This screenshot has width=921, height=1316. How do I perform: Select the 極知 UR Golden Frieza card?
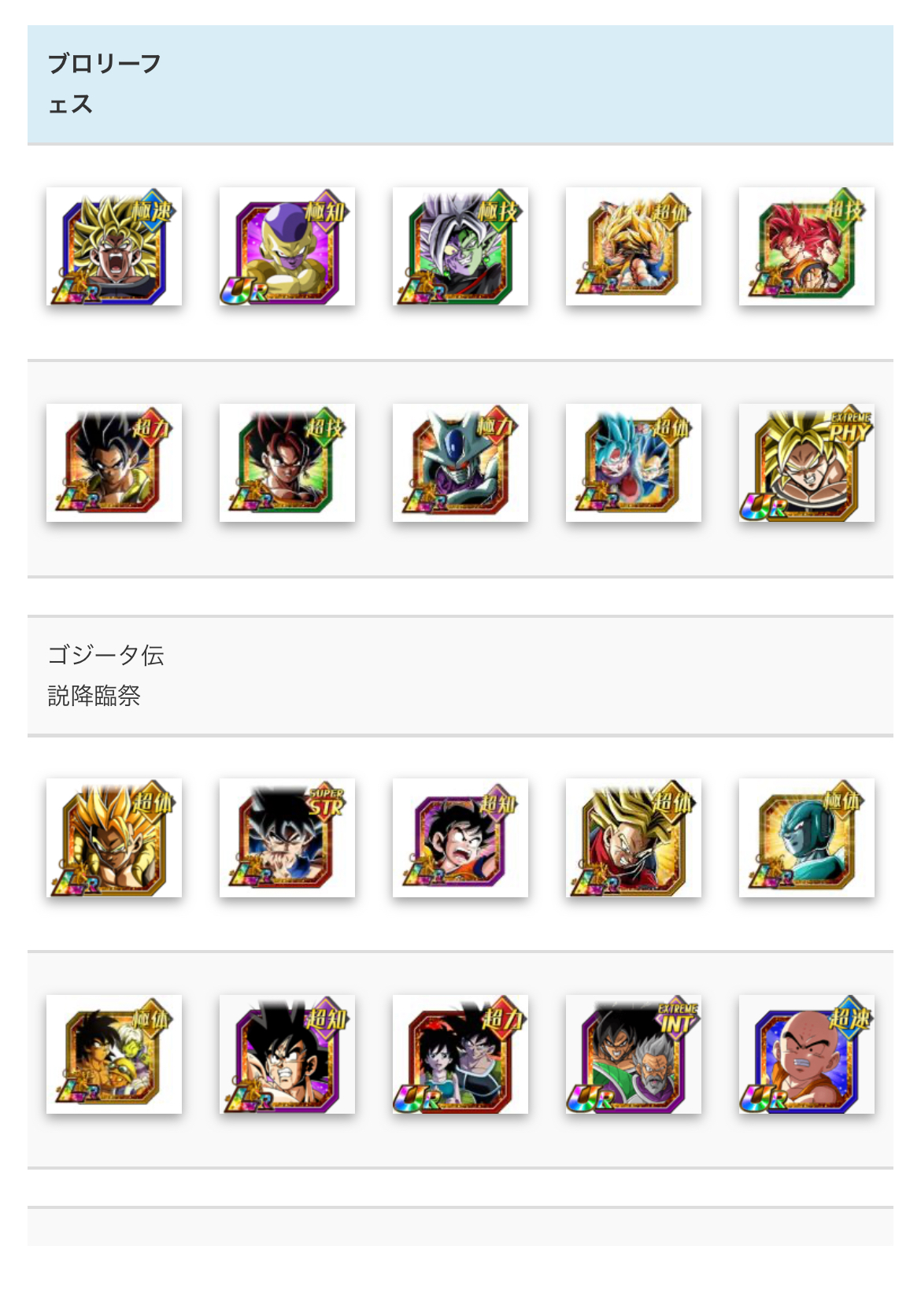tap(287, 246)
